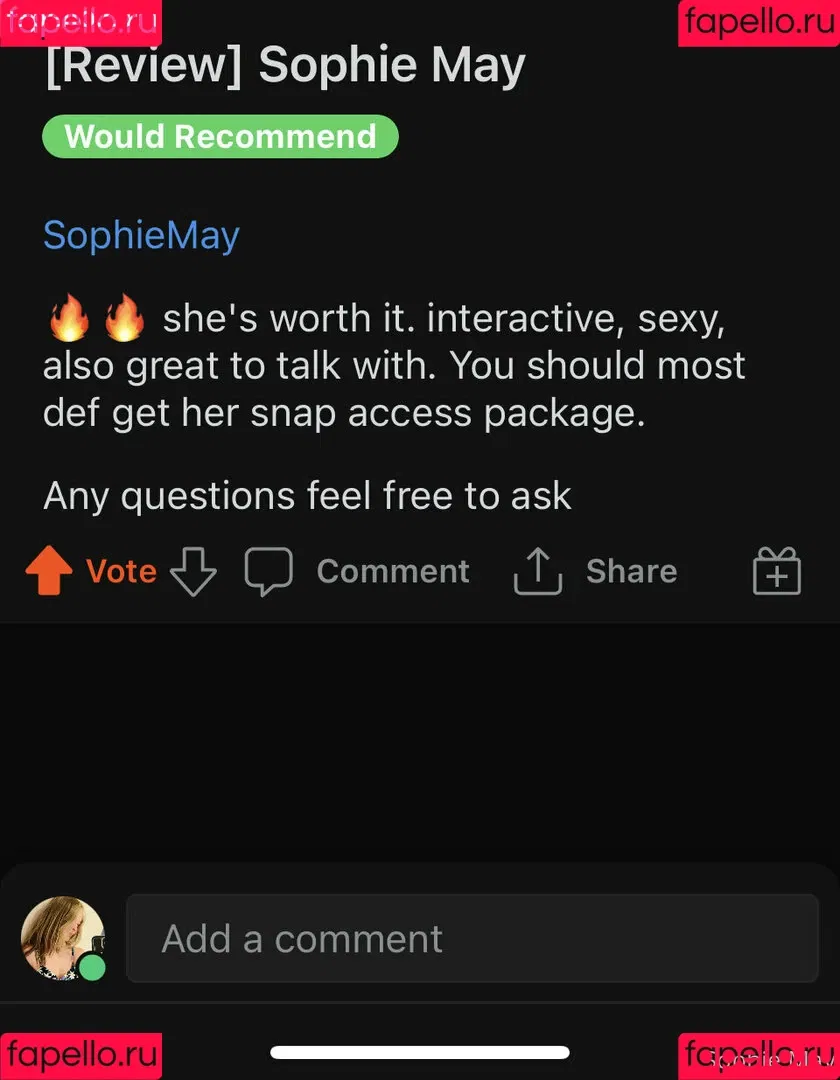Upvote the Sophie May review post

click(x=49, y=571)
